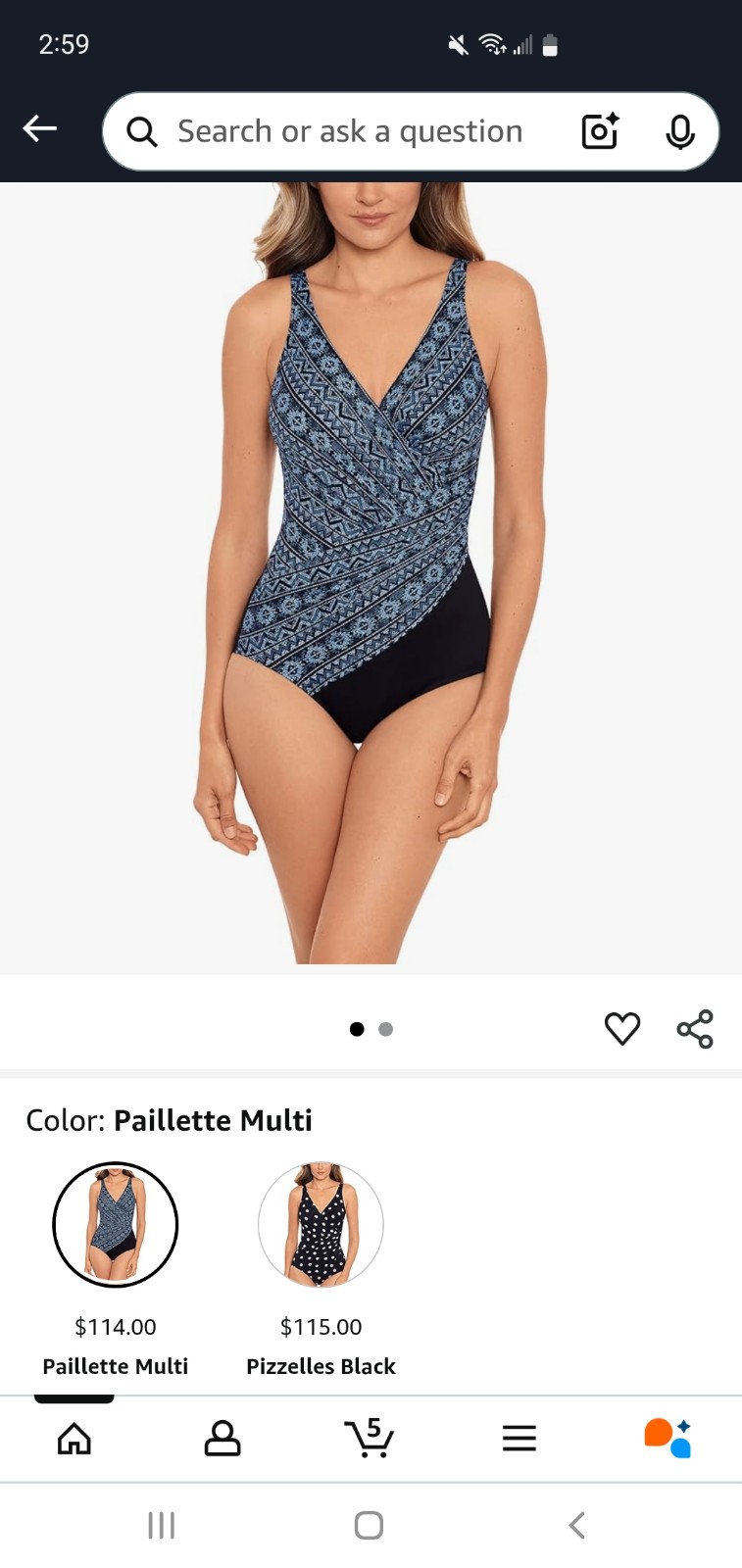Open the swimsuit product image
742x1568 pixels.
pyautogui.click(x=371, y=578)
